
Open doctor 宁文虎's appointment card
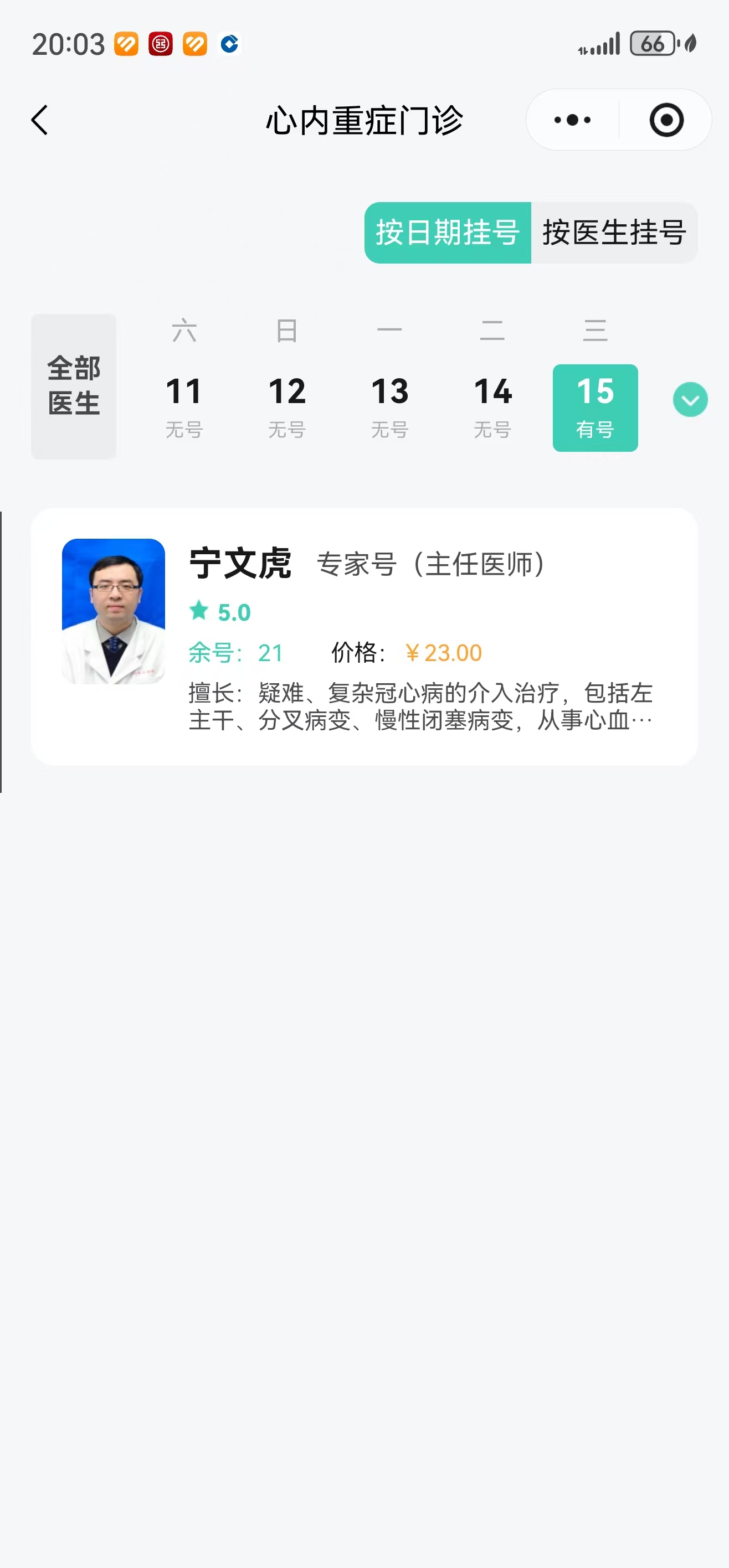(x=364, y=636)
